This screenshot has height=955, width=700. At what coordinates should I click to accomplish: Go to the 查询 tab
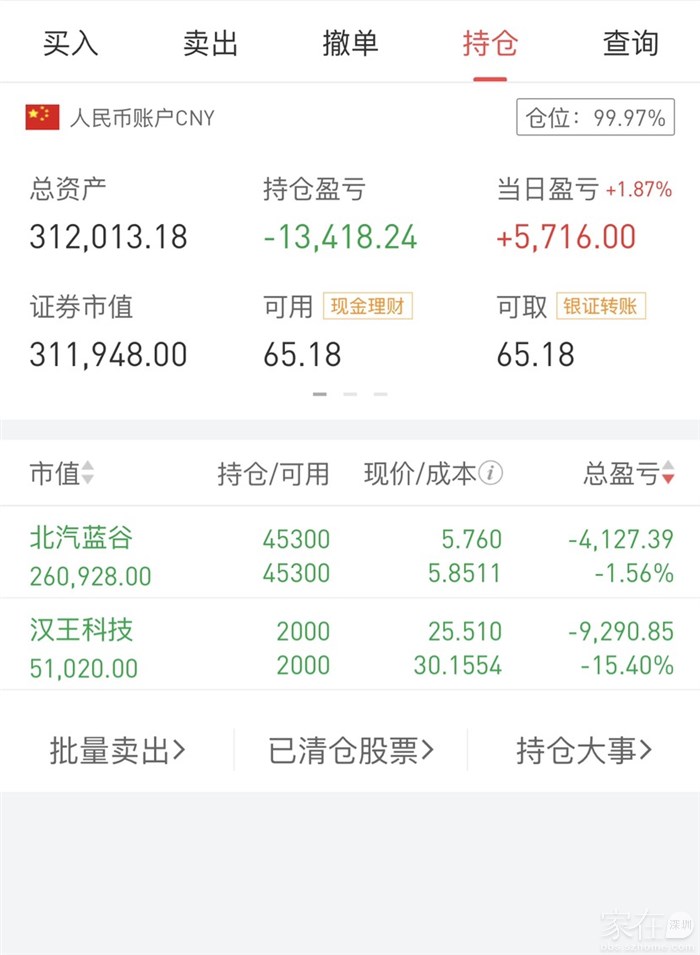click(630, 44)
